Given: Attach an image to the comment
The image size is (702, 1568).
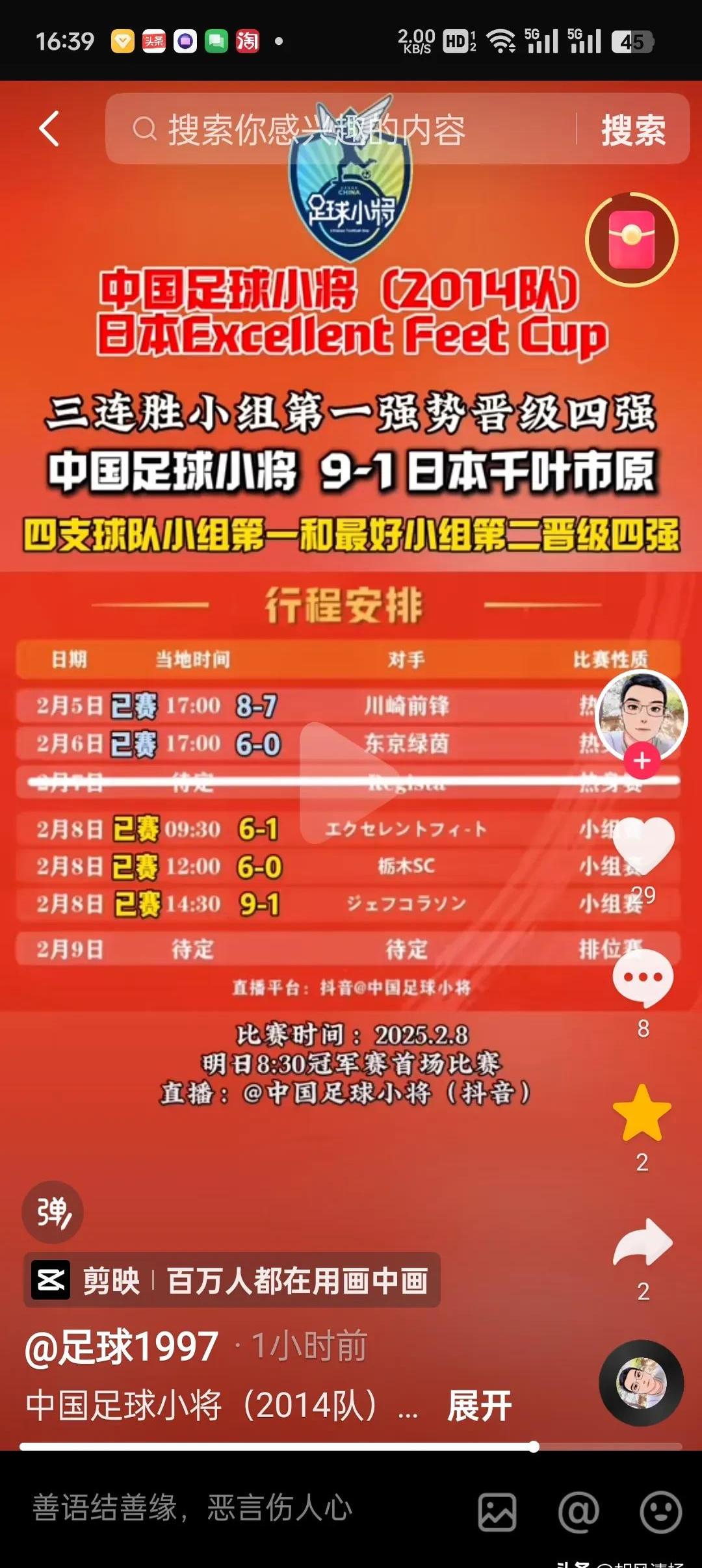Looking at the screenshot, I should pos(497,1511).
